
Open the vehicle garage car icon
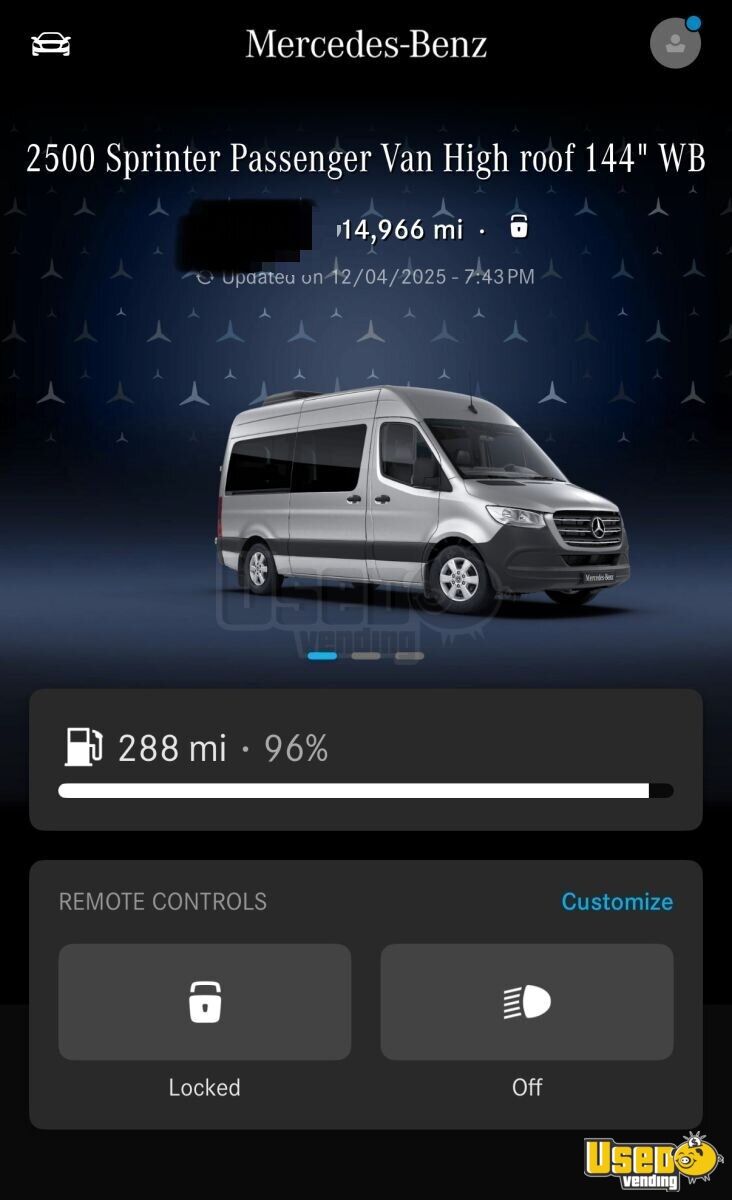(x=51, y=44)
